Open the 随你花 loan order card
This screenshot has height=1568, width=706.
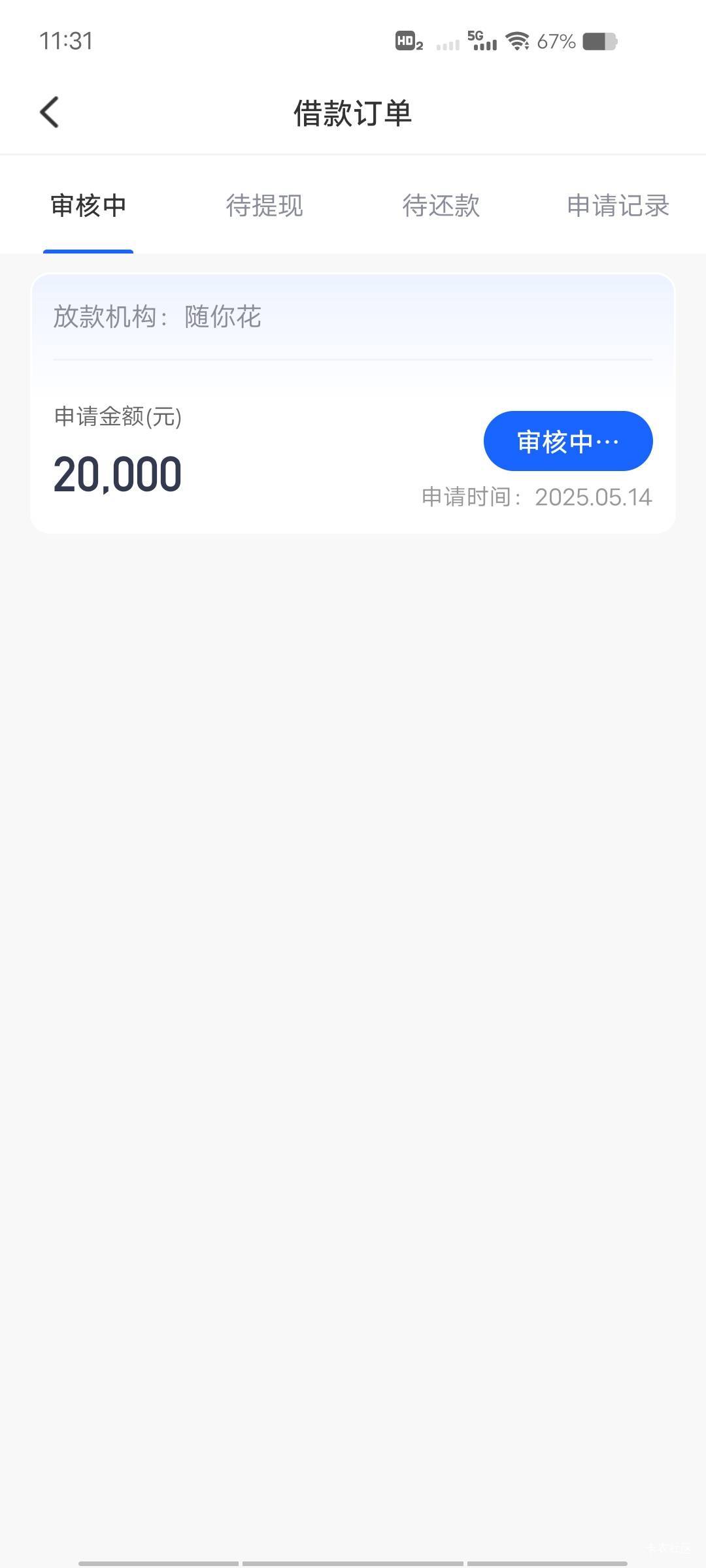353,403
